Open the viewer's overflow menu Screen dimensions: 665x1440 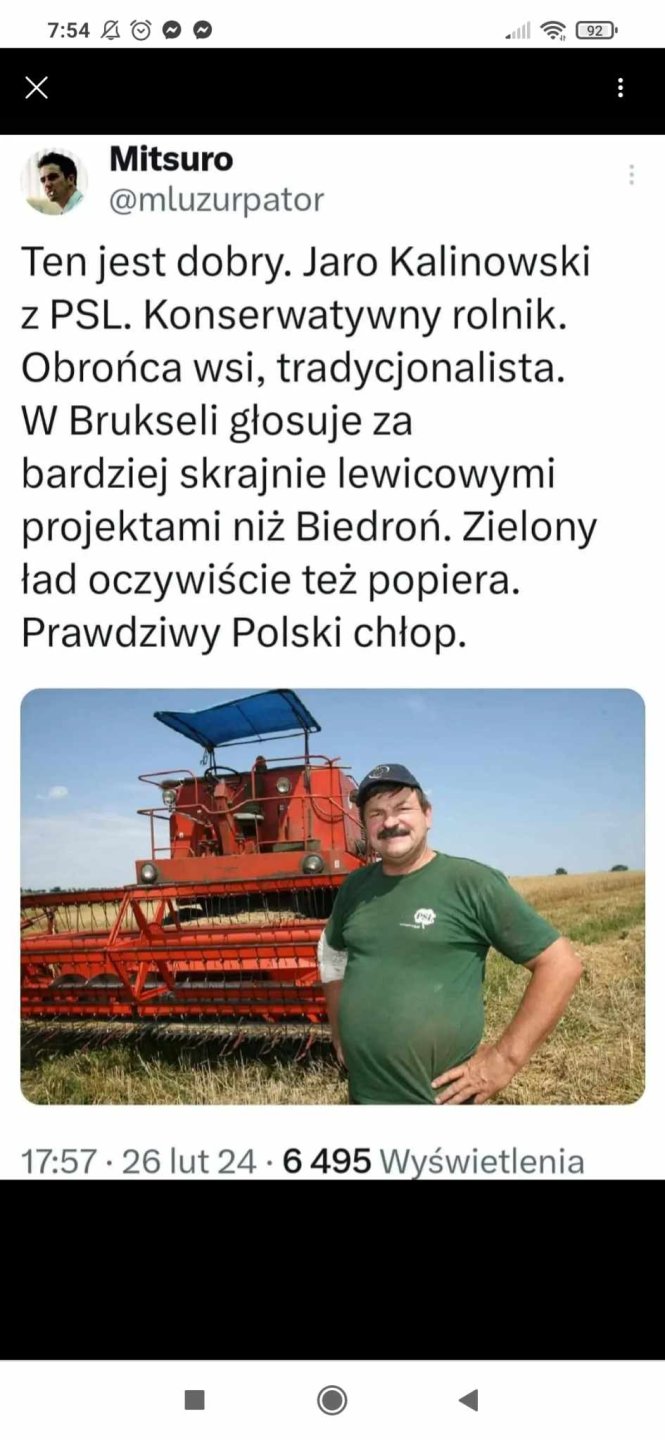click(620, 88)
